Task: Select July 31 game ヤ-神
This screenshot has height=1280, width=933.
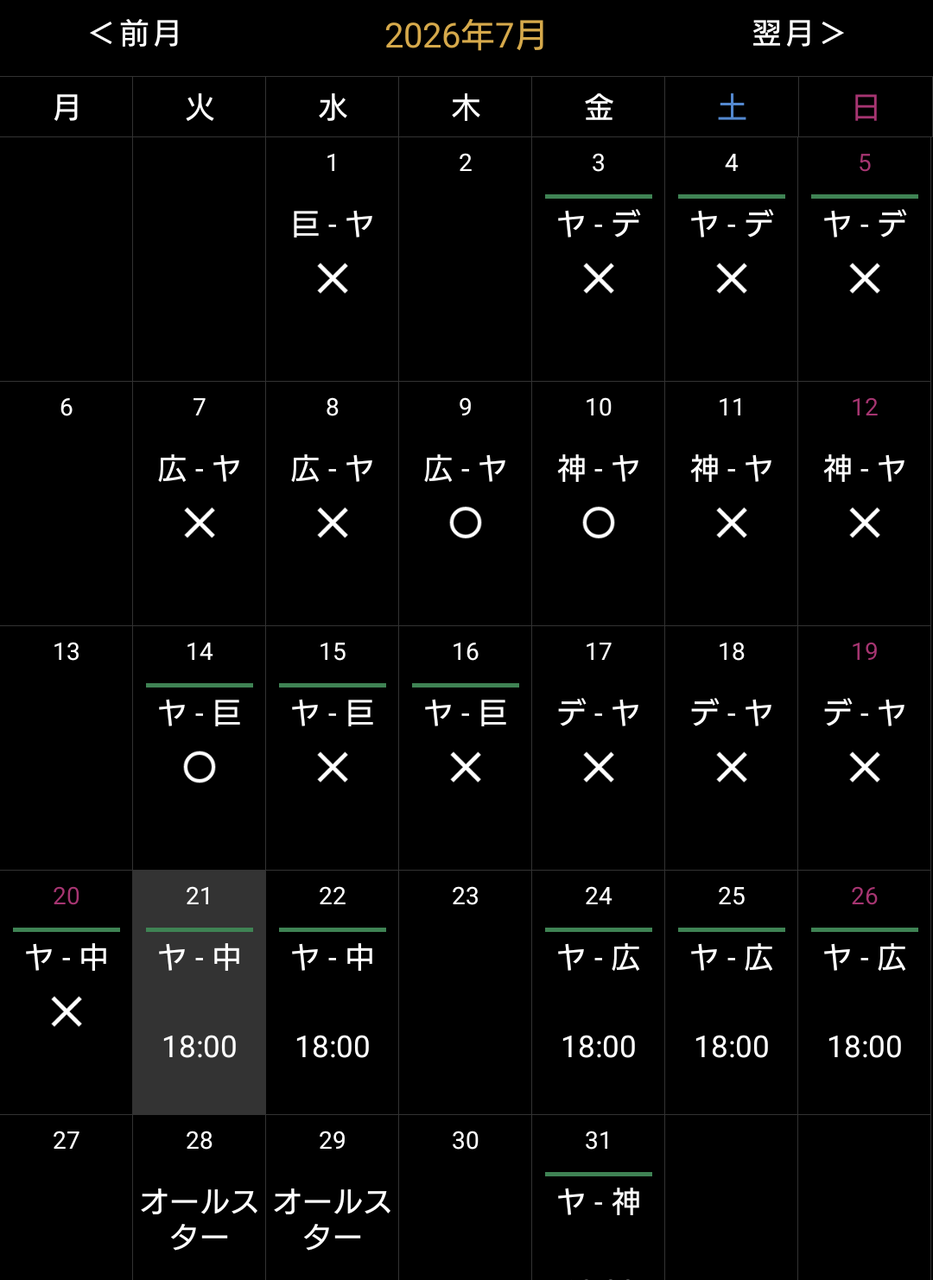Action: click(598, 1198)
